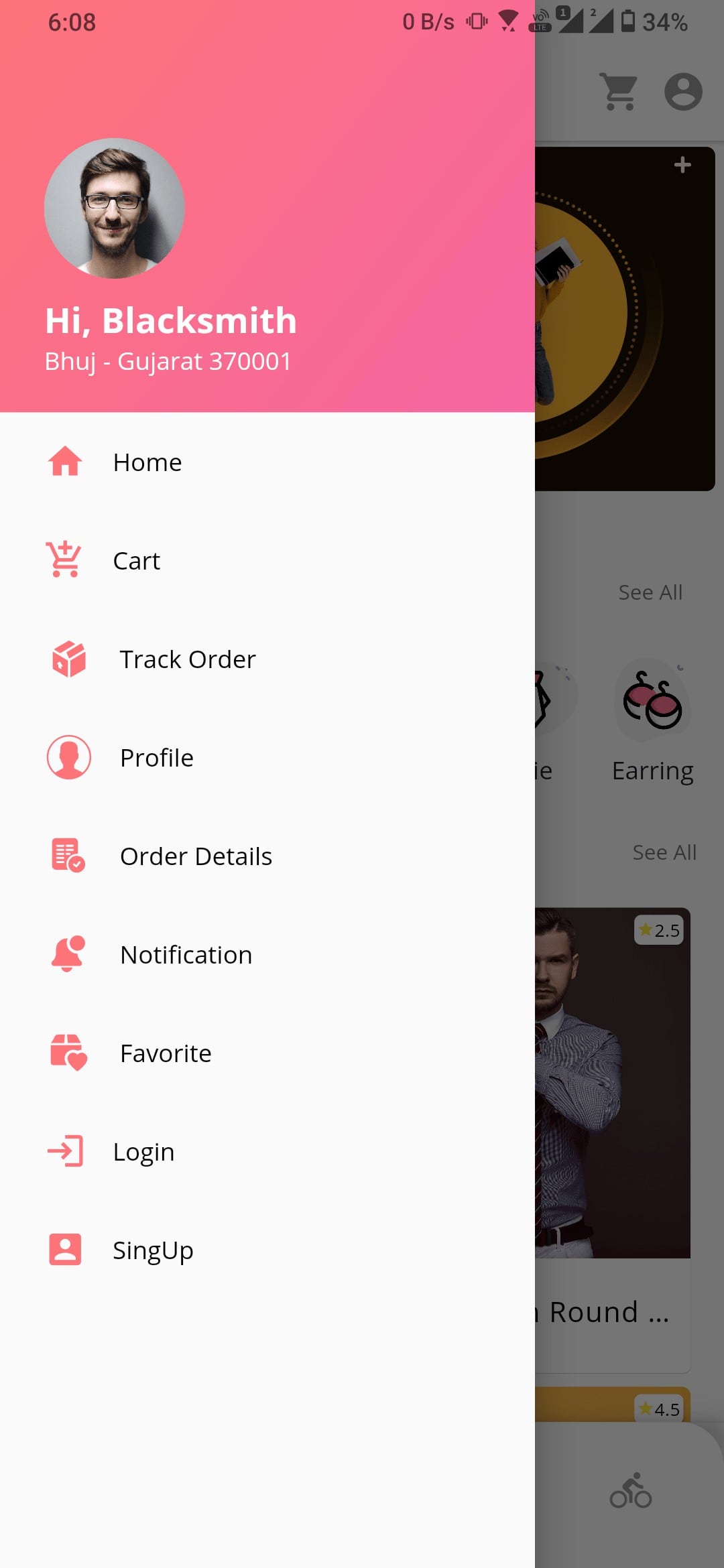Open the shopping cart icon in toolbar
724x1568 pixels.
pos(619,91)
